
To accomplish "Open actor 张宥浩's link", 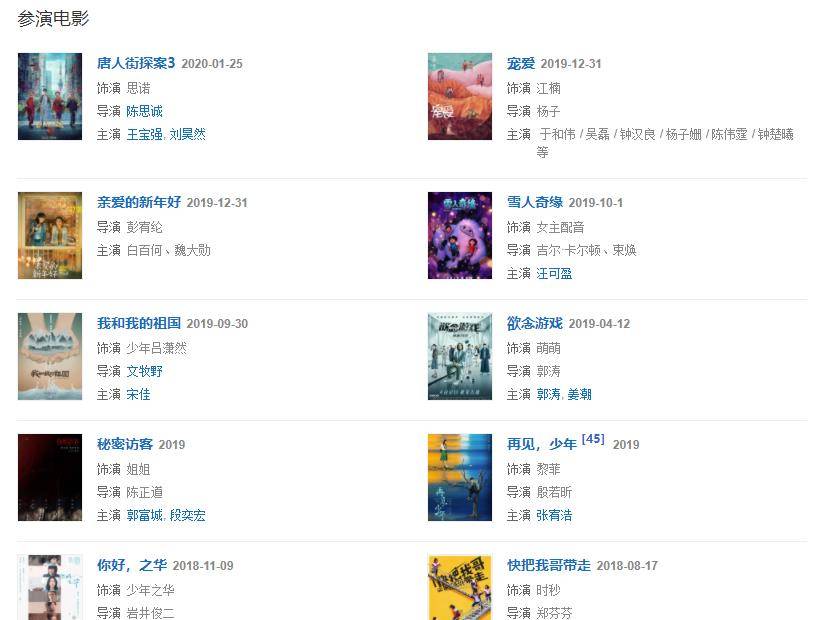I will tap(554, 515).
